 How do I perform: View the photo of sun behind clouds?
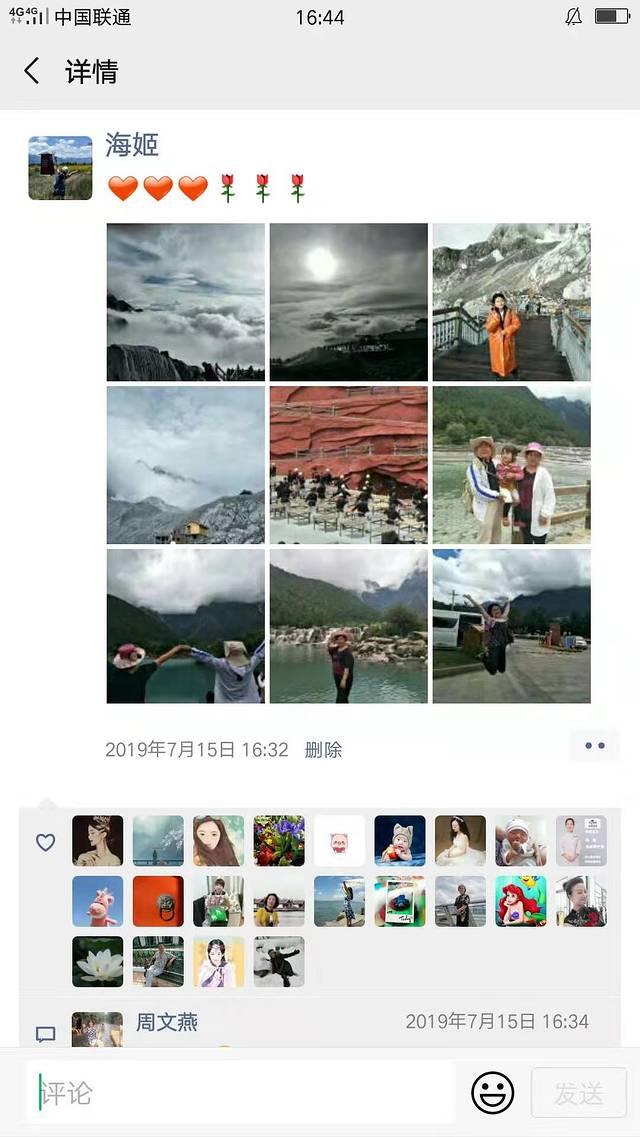pyautogui.click(x=348, y=302)
